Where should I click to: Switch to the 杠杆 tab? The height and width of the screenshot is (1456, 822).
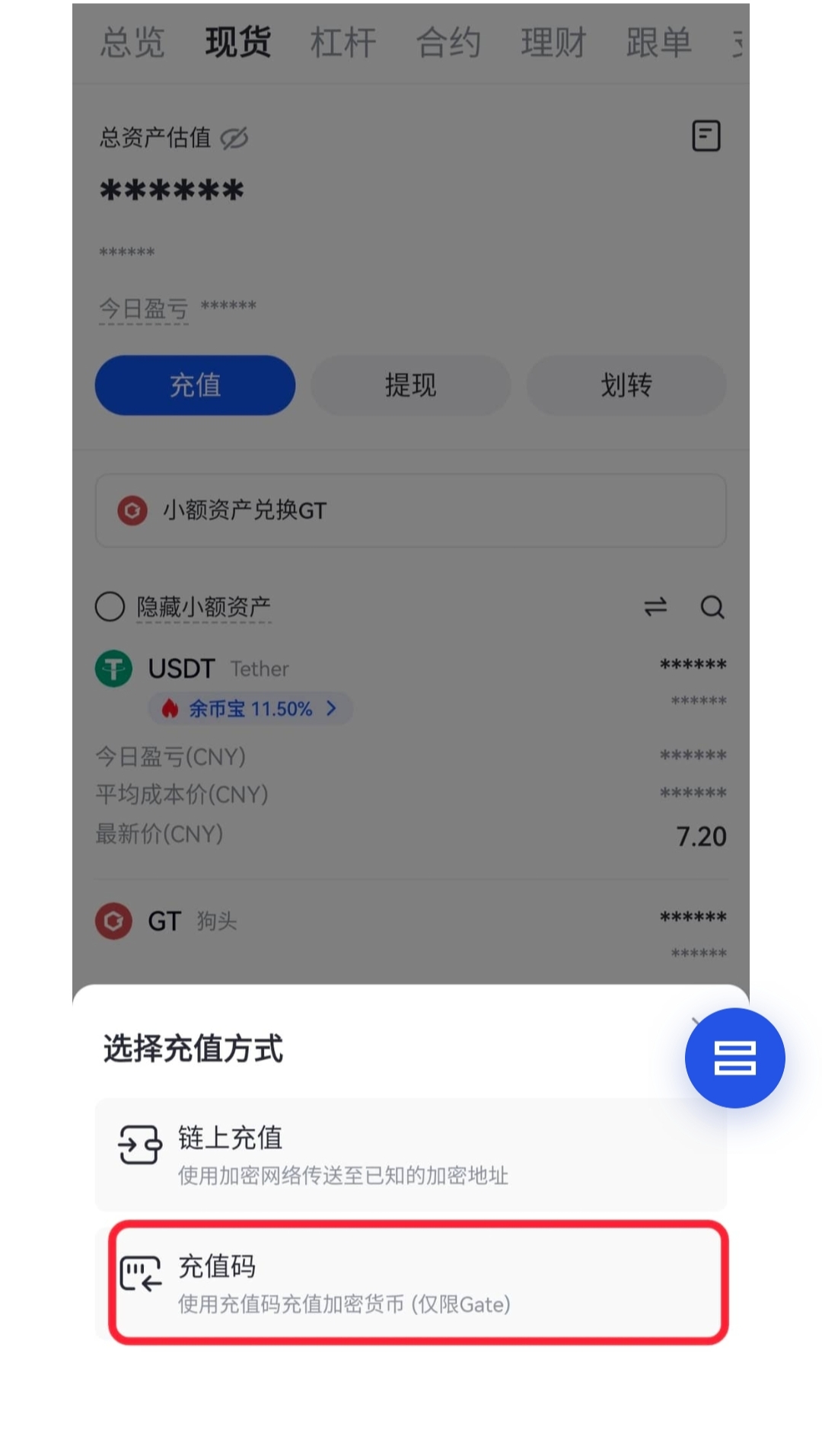[x=343, y=43]
